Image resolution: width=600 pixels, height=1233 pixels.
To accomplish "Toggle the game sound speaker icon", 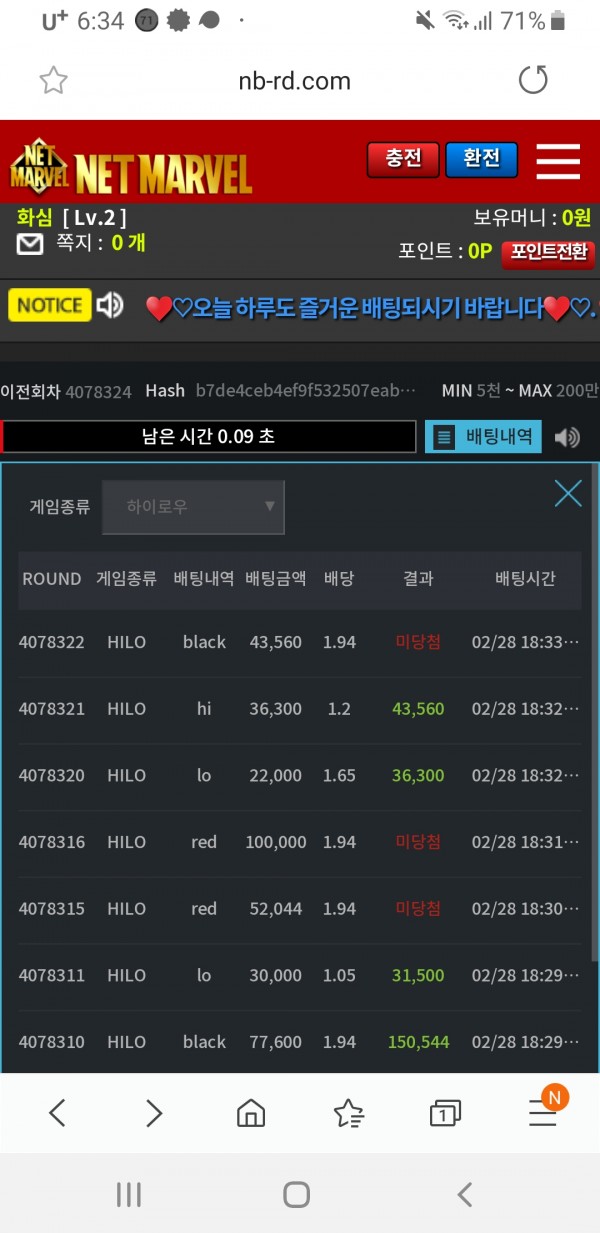I will pyautogui.click(x=567, y=437).
